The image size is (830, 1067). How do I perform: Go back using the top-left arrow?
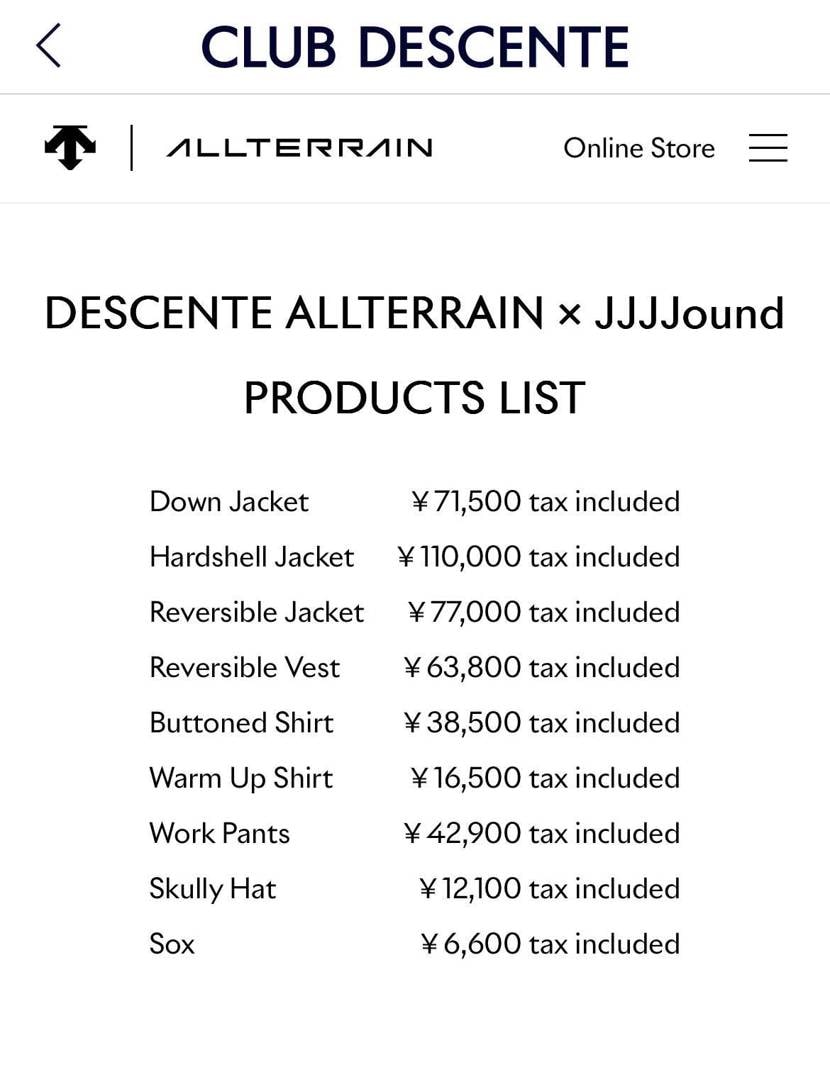pos(49,46)
